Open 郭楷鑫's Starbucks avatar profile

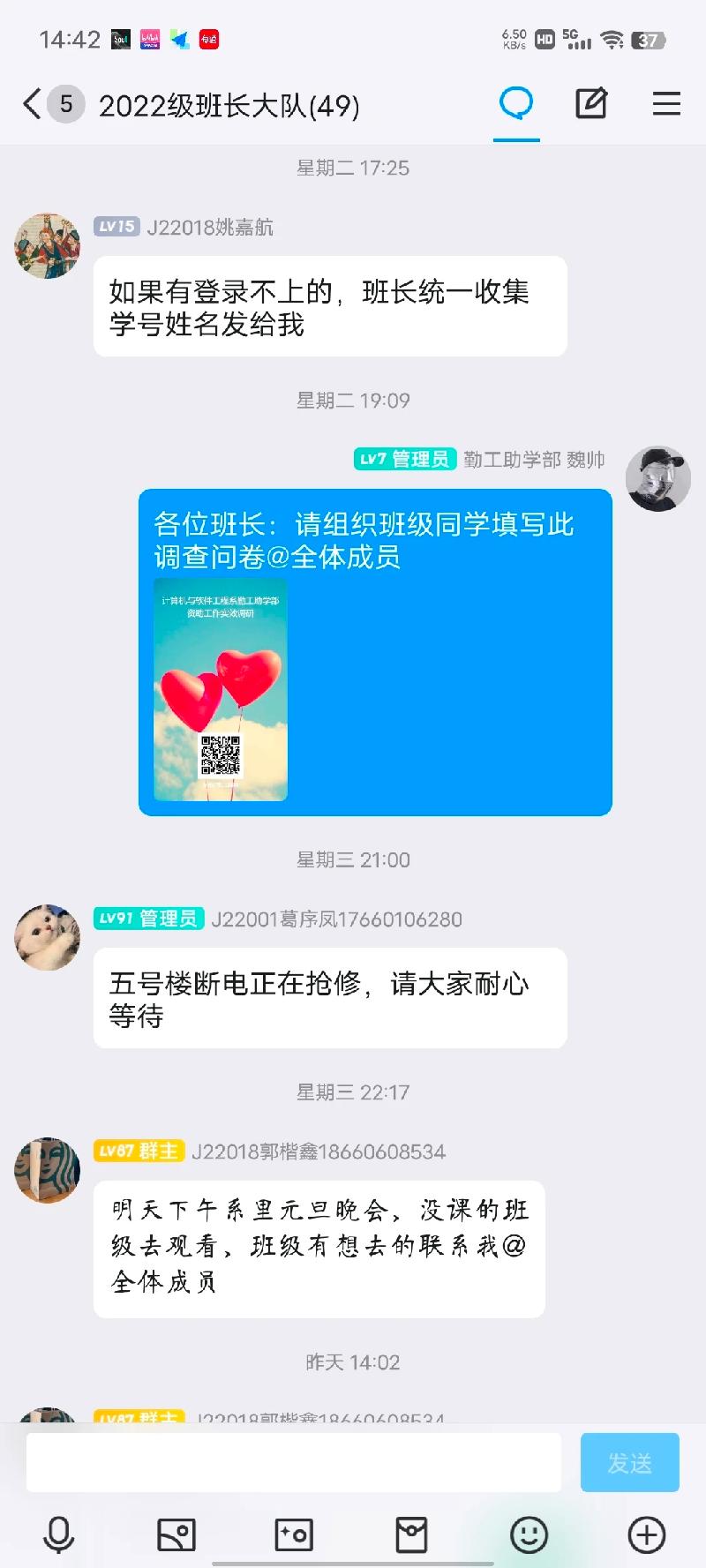[x=48, y=1170]
